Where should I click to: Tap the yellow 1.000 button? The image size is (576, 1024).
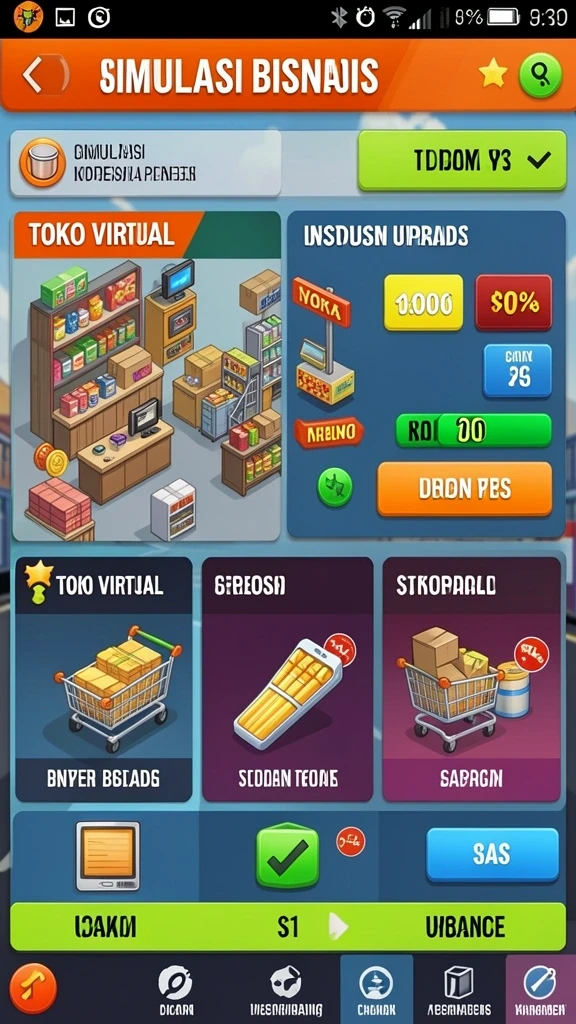pyautogui.click(x=423, y=302)
